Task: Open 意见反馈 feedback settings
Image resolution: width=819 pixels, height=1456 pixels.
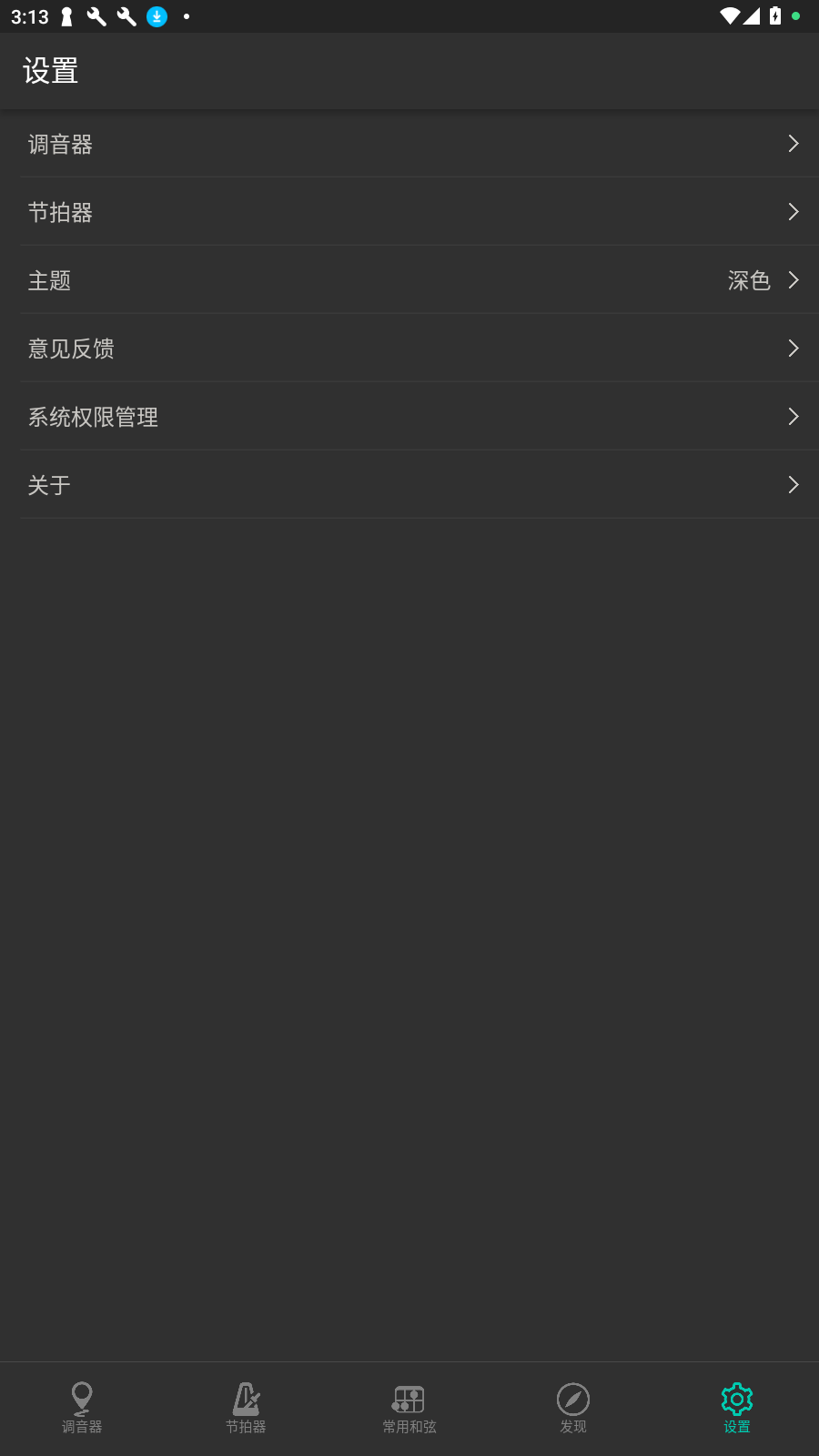Action: pyautogui.click(x=409, y=349)
